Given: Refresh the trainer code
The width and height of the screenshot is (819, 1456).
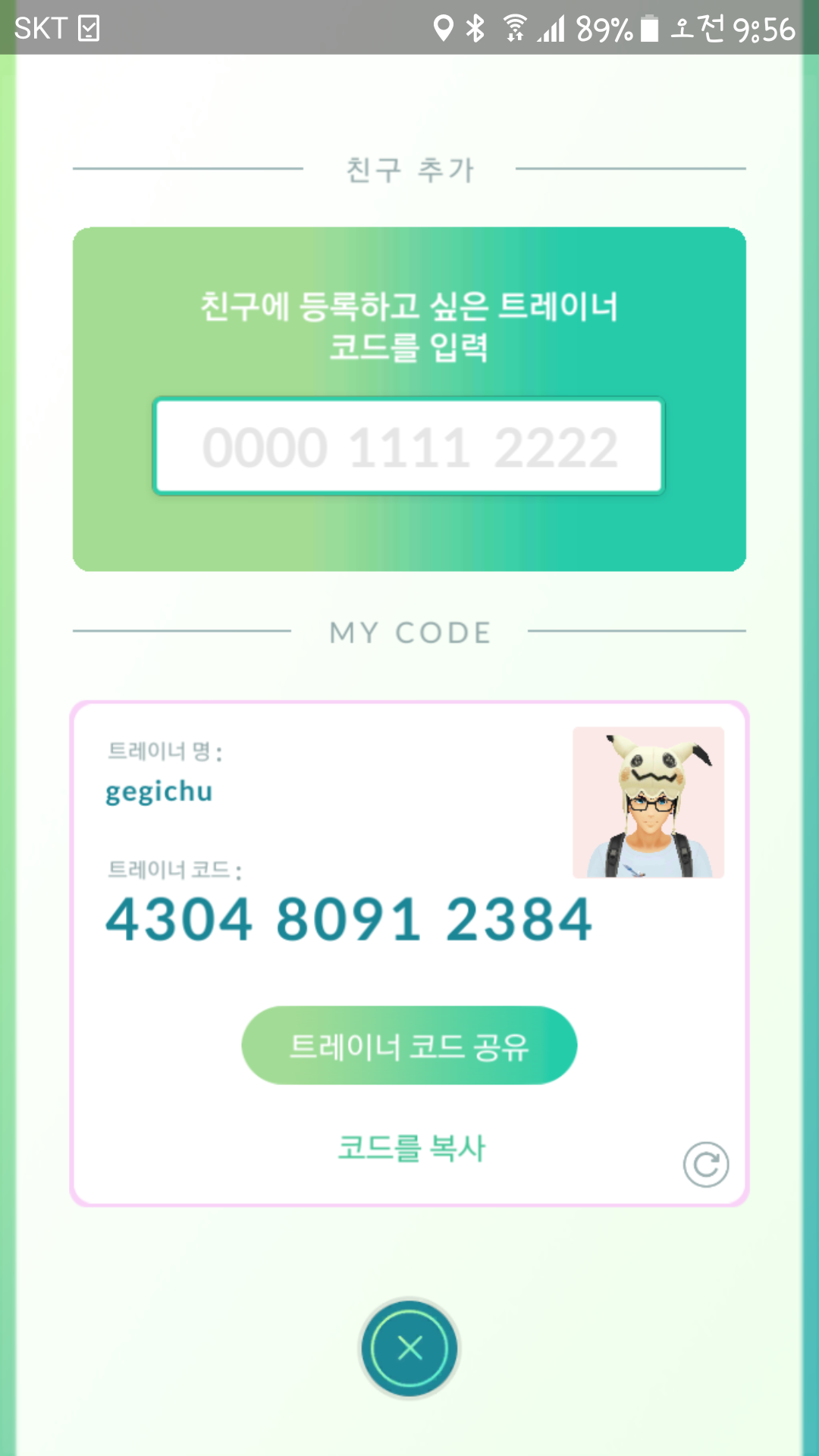Looking at the screenshot, I should pyautogui.click(x=705, y=1164).
